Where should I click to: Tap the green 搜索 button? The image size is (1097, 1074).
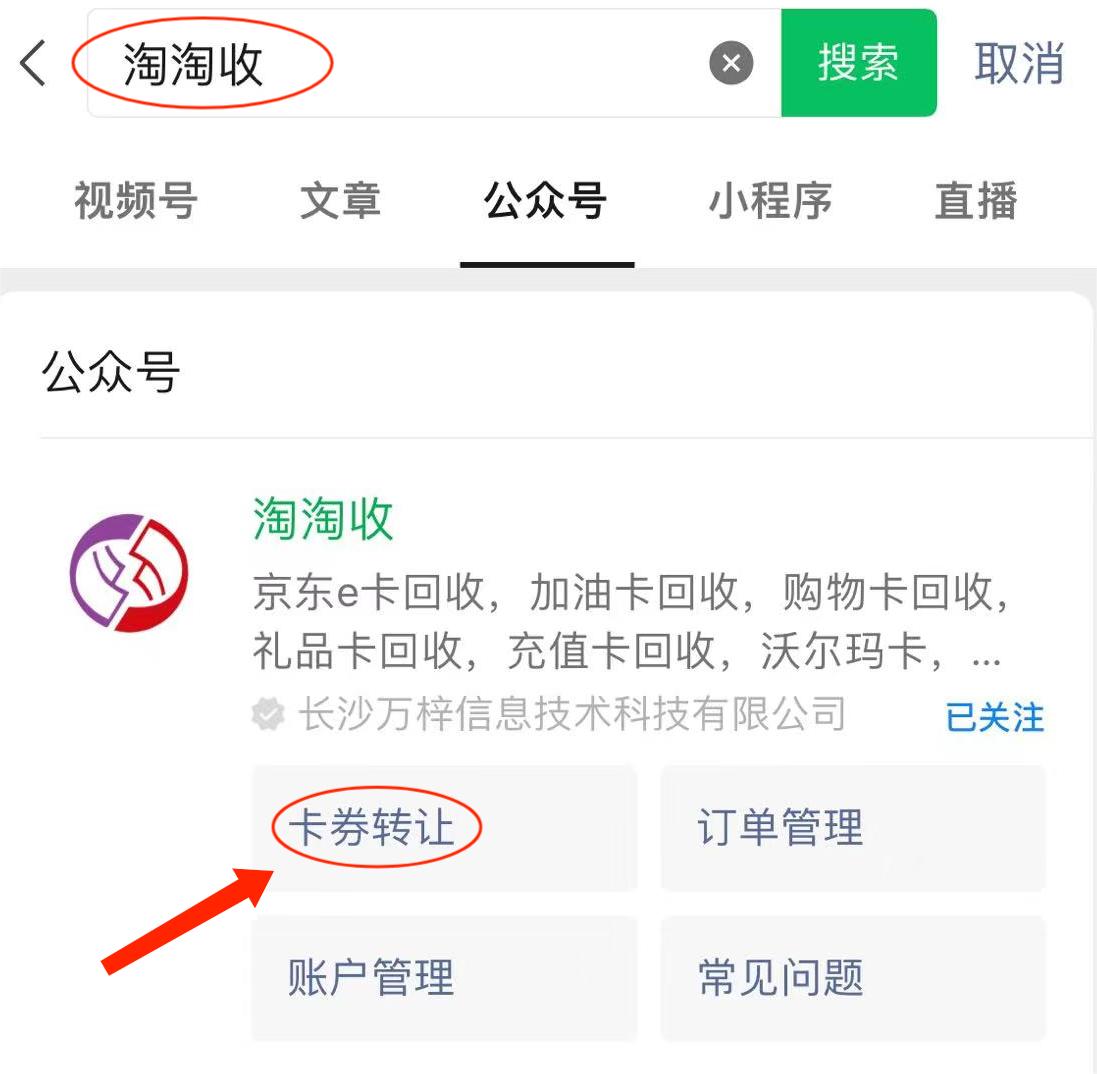tap(858, 63)
